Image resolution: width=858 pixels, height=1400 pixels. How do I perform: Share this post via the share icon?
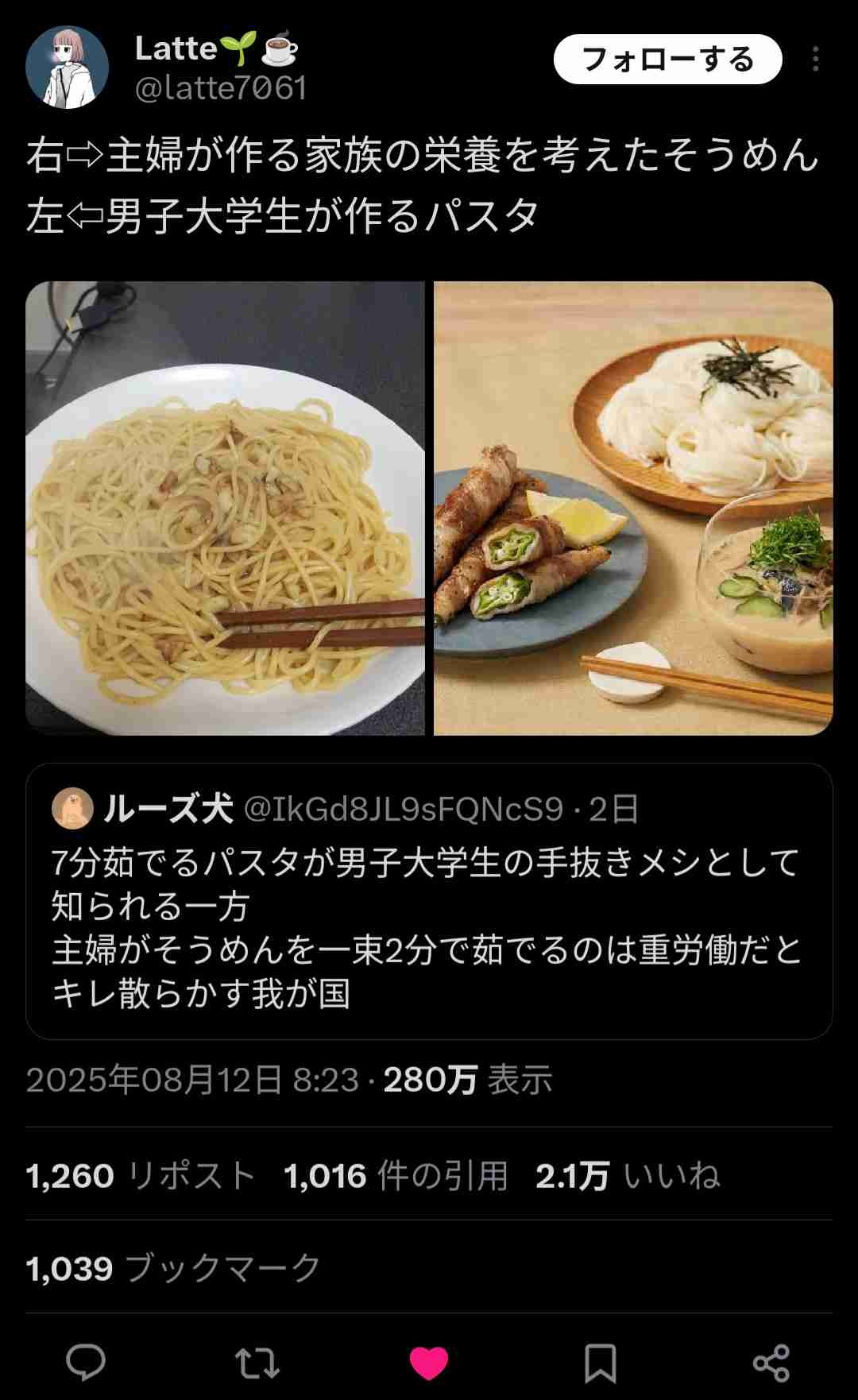click(x=771, y=1363)
